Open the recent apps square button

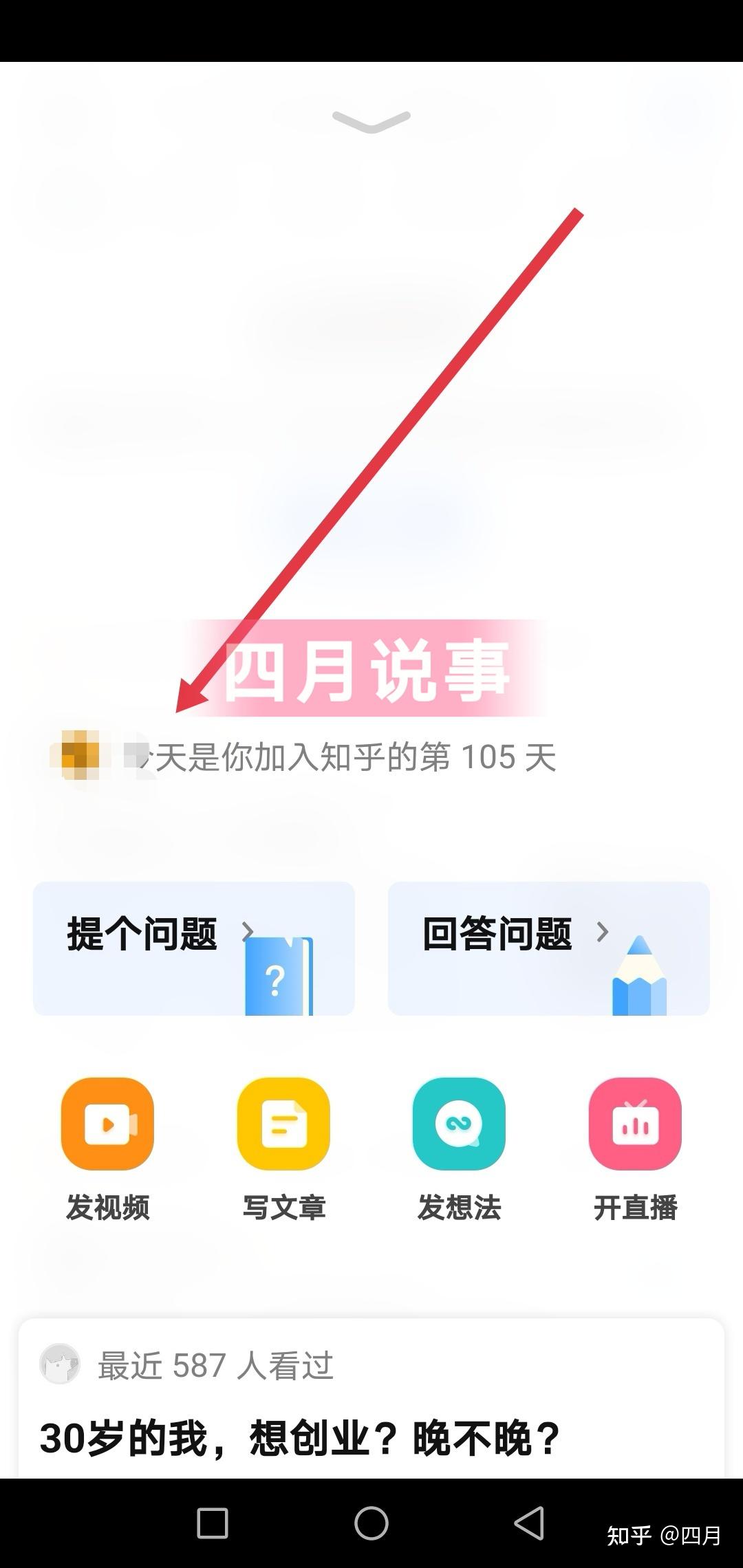[x=213, y=1523]
